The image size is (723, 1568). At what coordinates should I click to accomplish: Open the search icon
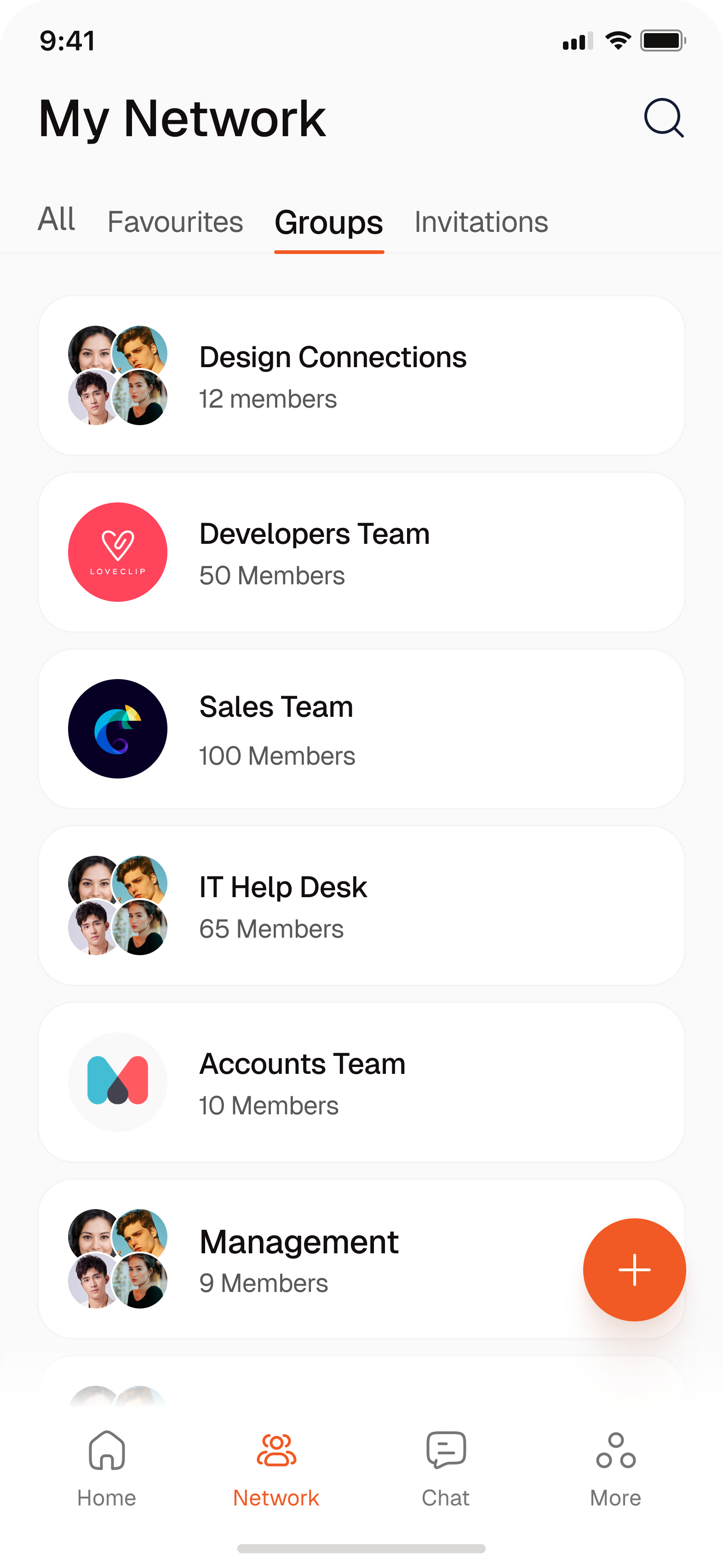(x=663, y=118)
